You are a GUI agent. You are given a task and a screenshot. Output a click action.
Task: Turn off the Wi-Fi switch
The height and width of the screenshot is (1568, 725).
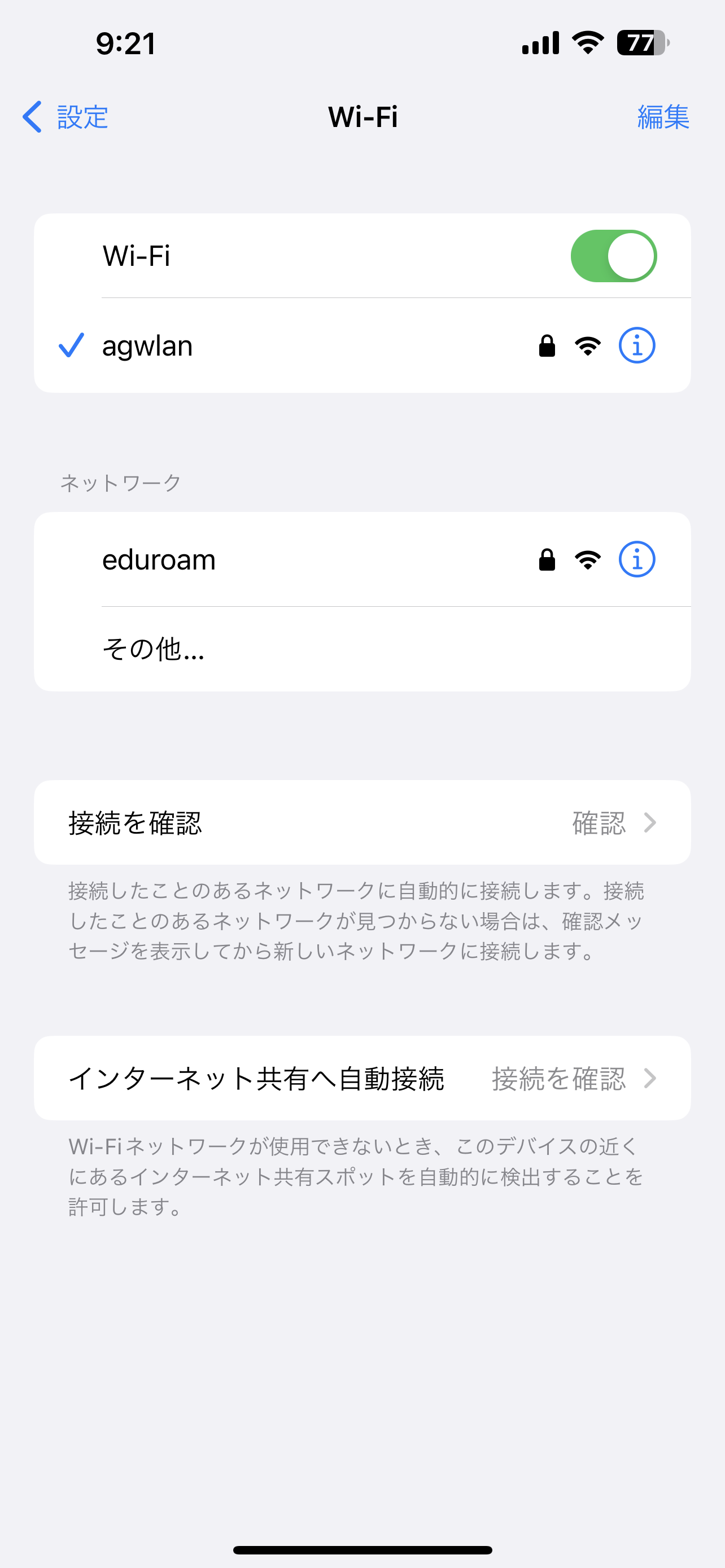click(x=613, y=256)
